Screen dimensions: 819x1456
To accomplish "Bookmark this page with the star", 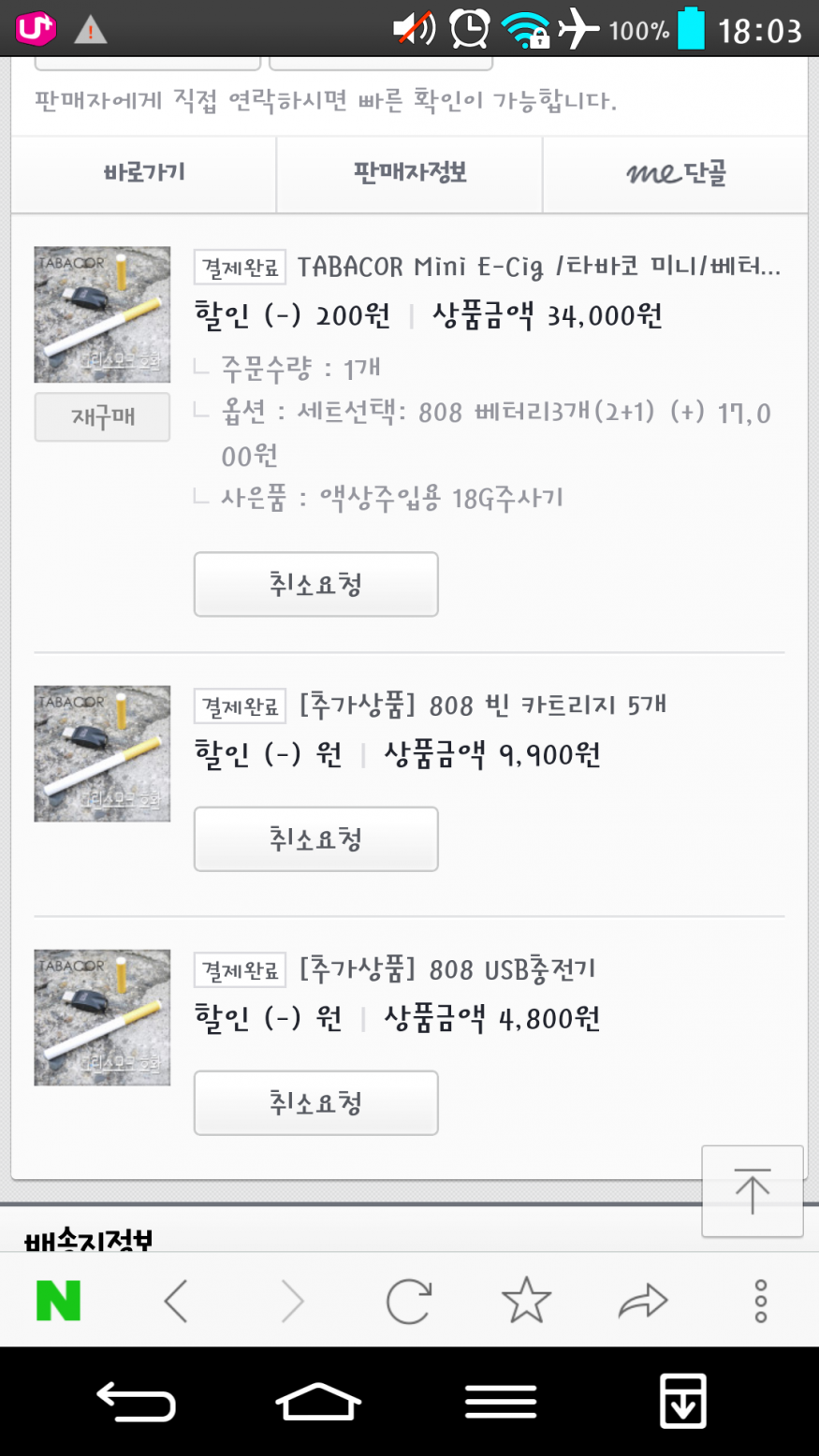I will [526, 1301].
